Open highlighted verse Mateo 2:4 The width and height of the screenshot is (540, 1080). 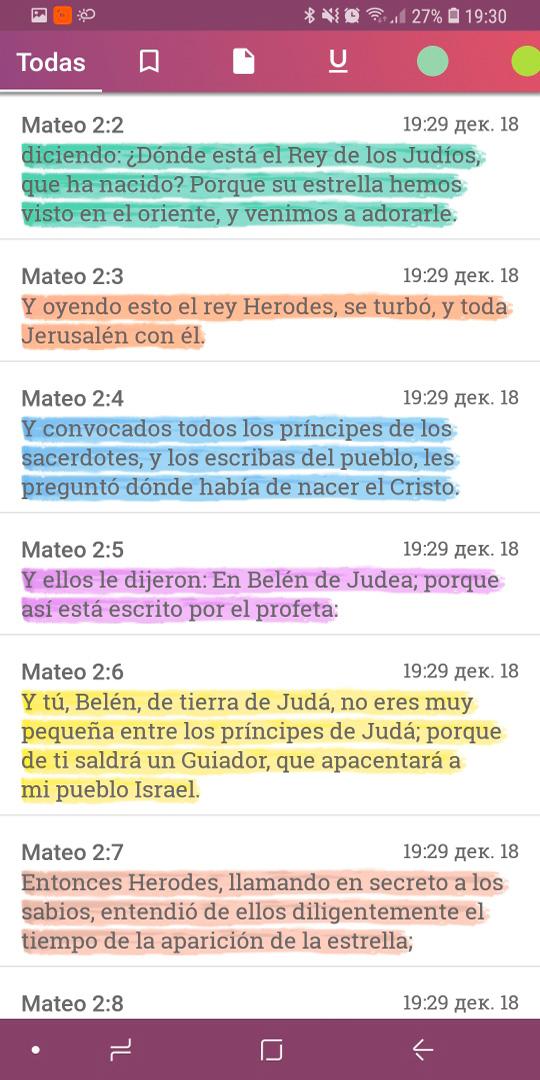click(x=270, y=437)
